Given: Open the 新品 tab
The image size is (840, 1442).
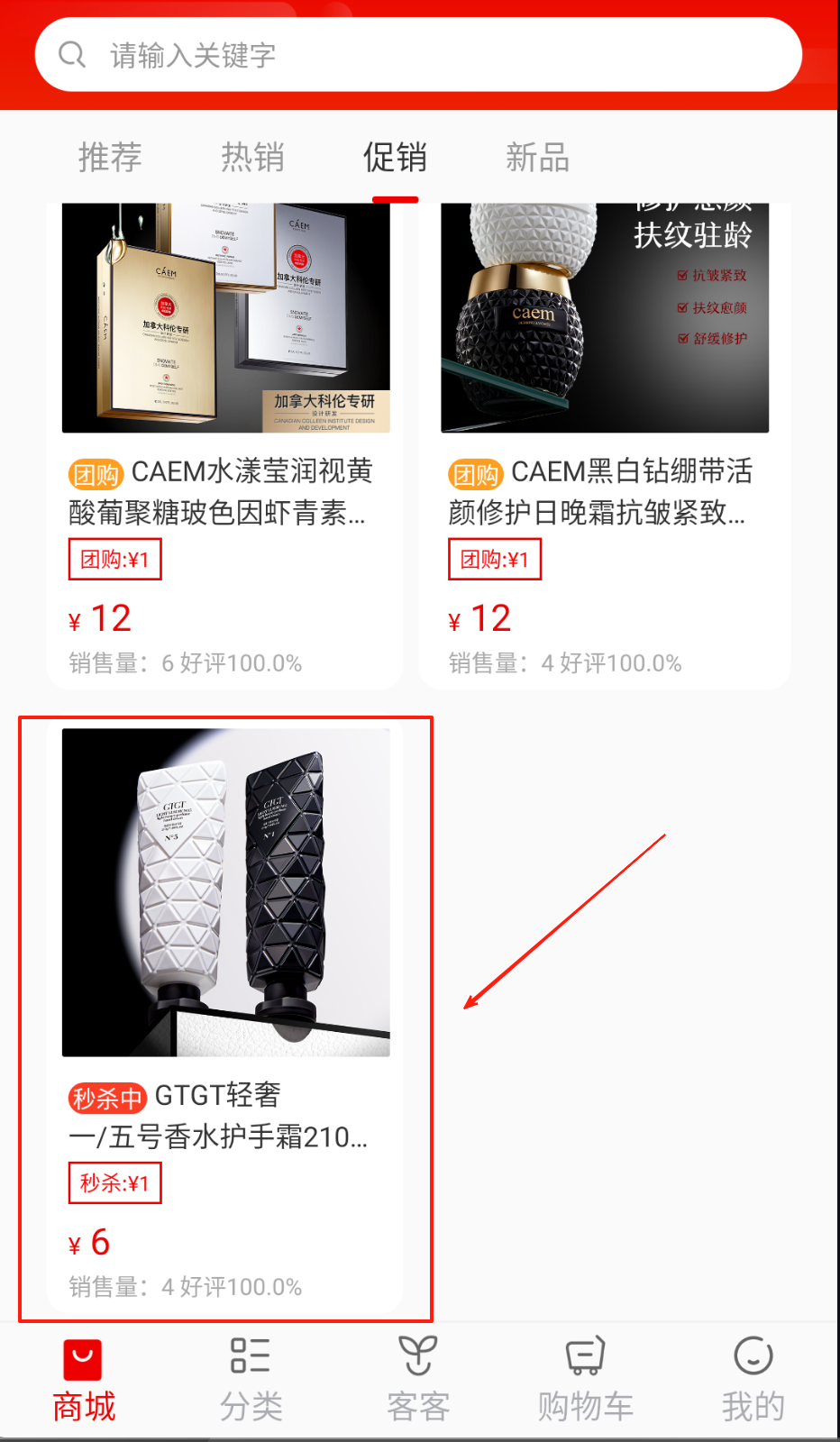Looking at the screenshot, I should 537,158.
